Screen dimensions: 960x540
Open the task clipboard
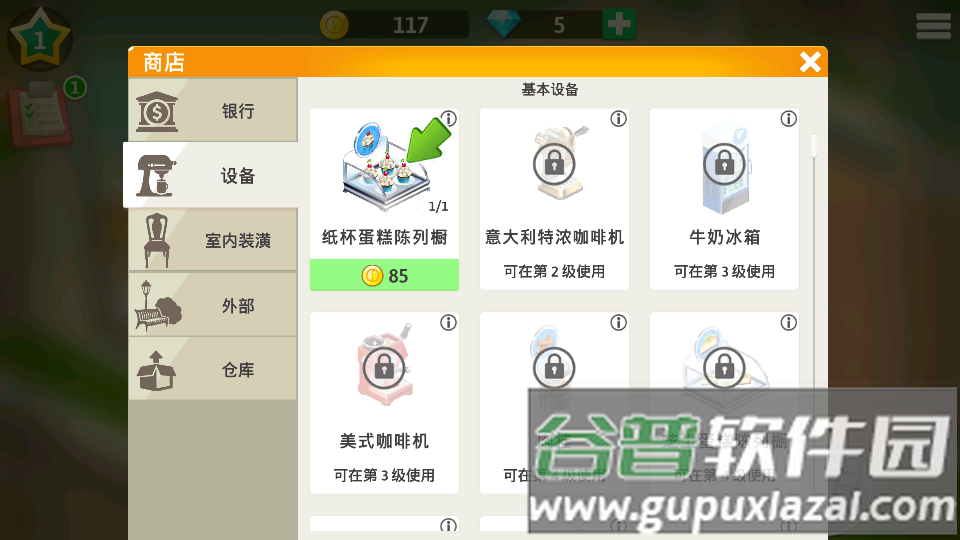[40, 113]
